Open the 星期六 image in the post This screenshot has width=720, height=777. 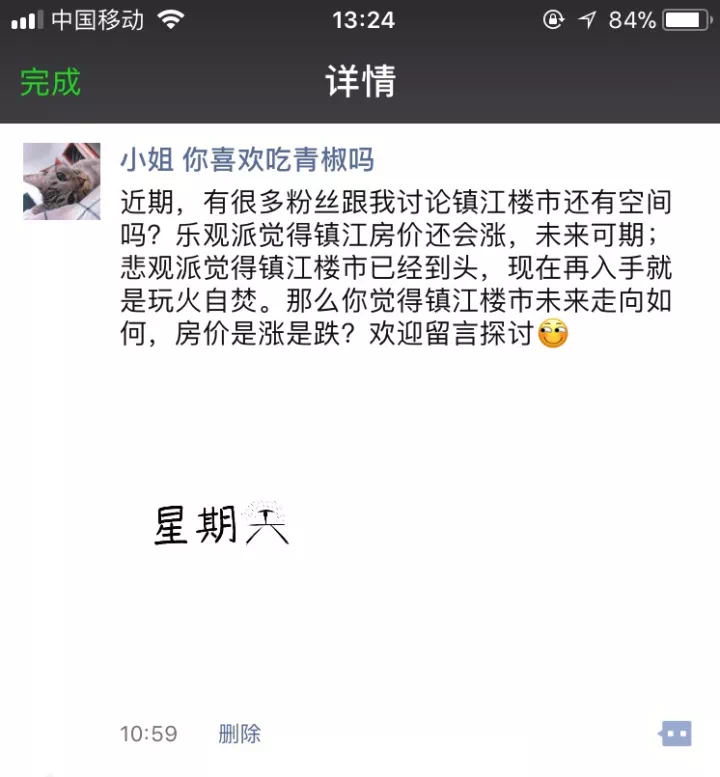pos(221,523)
